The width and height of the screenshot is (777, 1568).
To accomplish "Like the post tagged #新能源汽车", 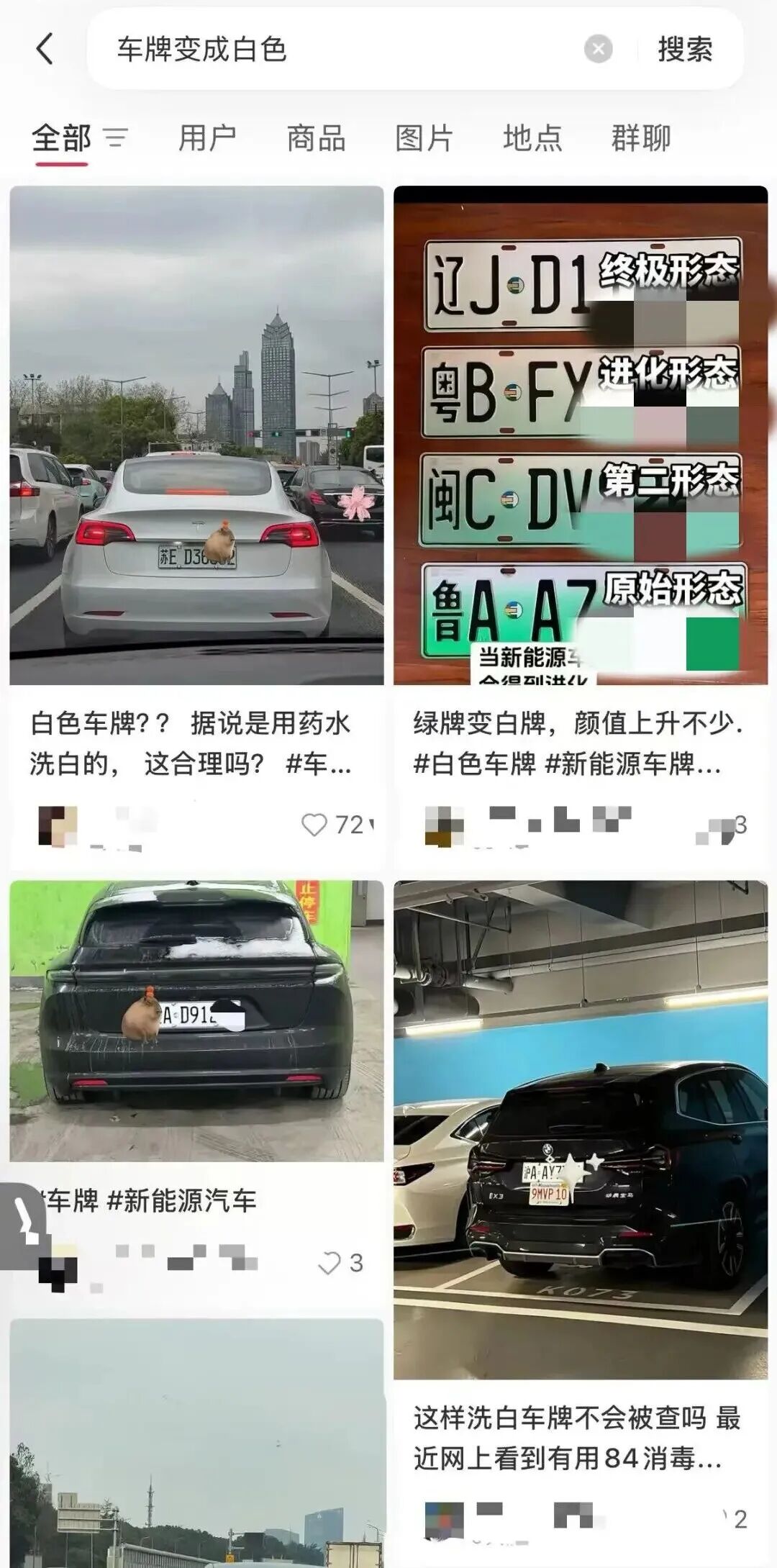I will pyautogui.click(x=330, y=1263).
